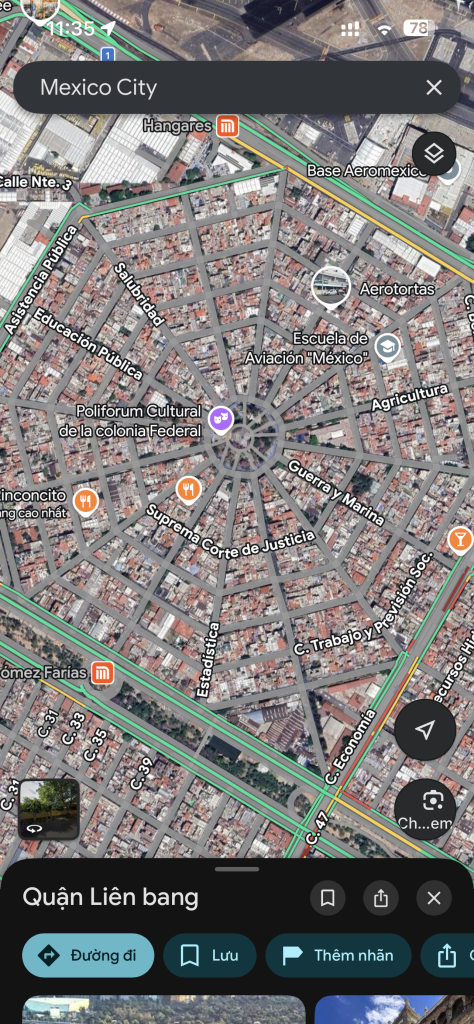Open the camera lens search button
This screenshot has width=474, height=1024.
coord(425,809)
